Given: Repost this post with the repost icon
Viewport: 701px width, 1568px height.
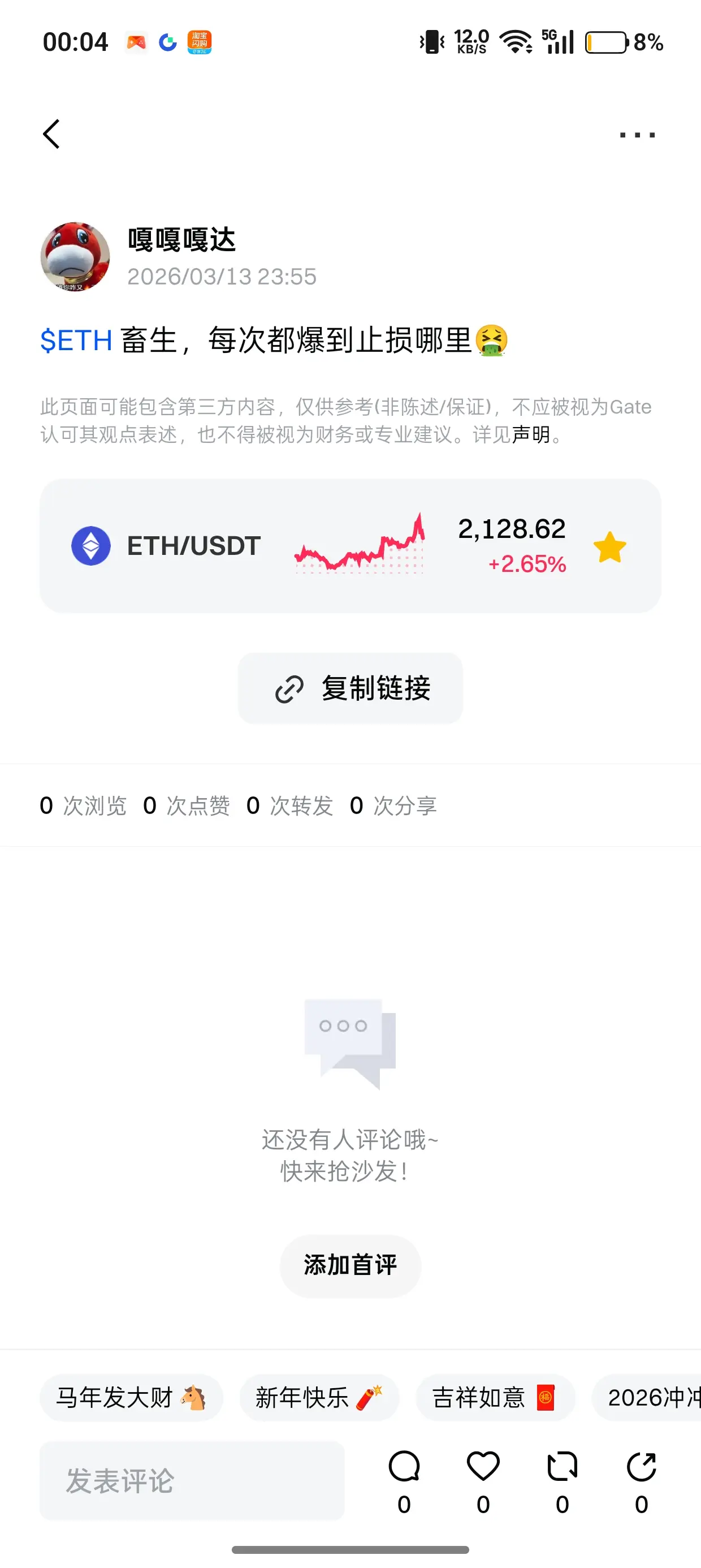Looking at the screenshot, I should click(x=562, y=1467).
